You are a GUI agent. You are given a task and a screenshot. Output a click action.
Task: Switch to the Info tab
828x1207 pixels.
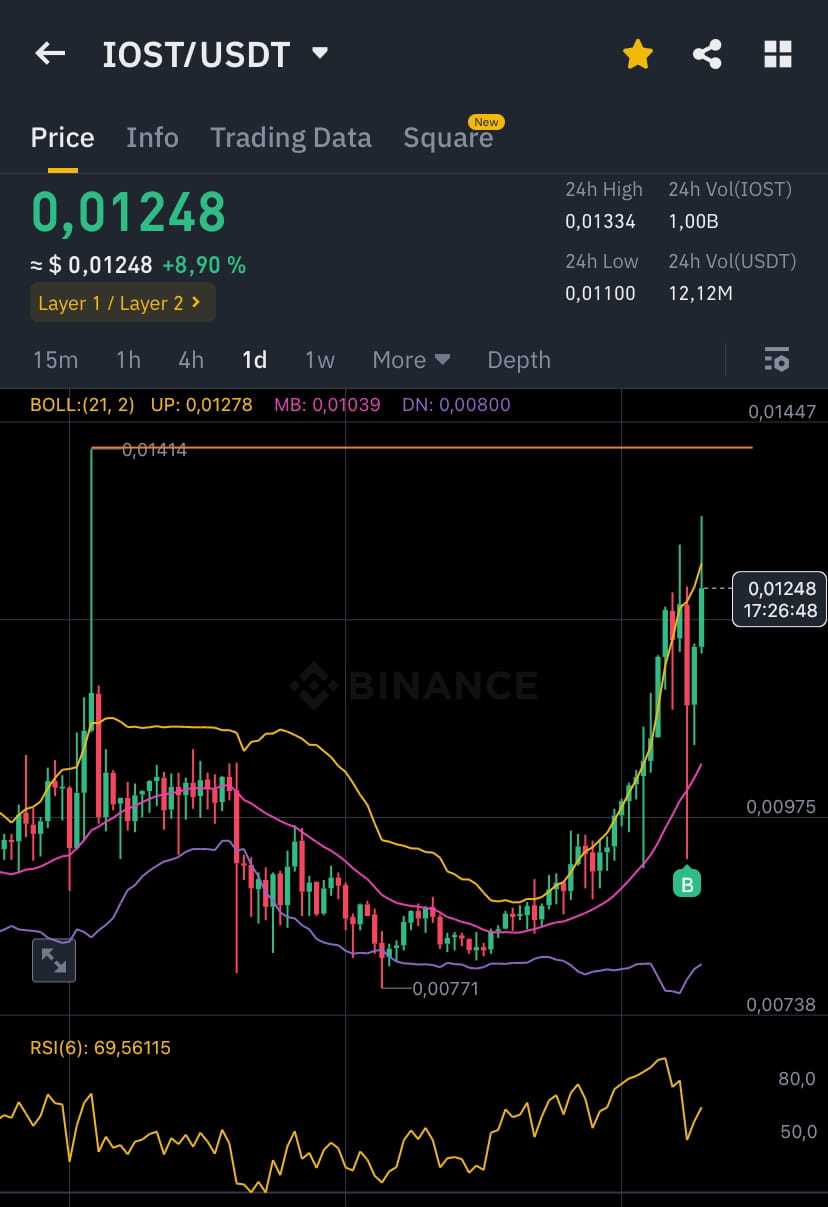tap(152, 137)
